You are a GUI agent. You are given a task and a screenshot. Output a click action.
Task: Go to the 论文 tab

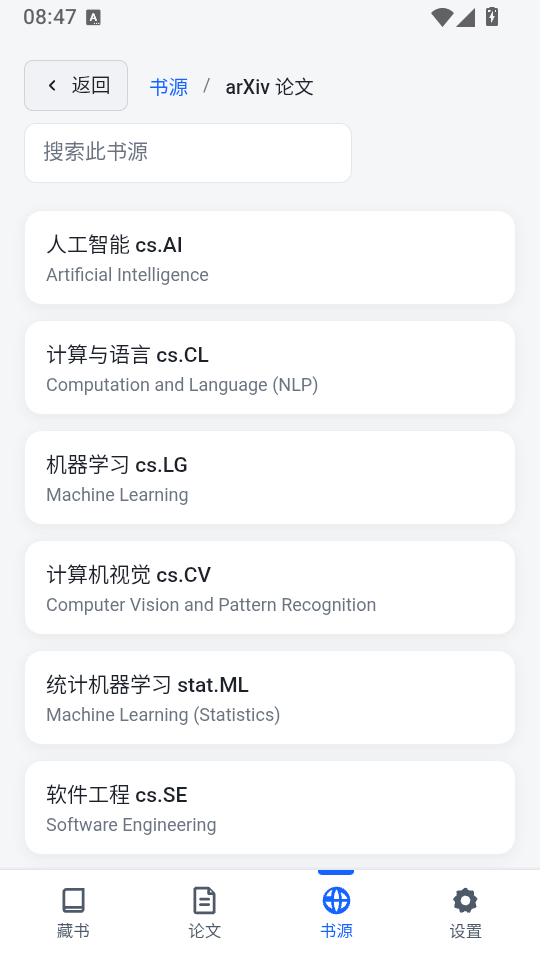pyautogui.click(x=204, y=913)
